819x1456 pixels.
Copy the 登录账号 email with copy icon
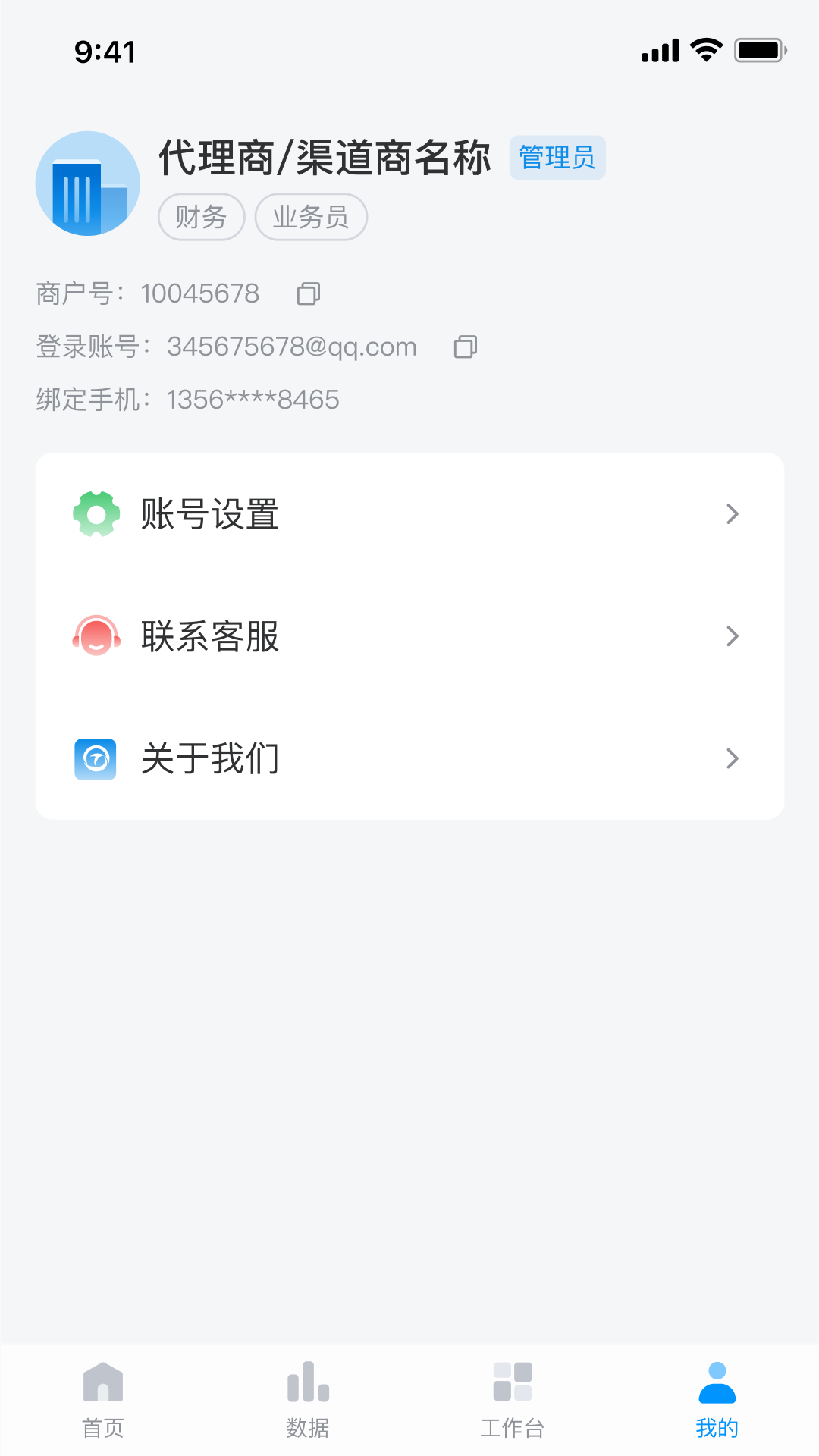coord(465,347)
